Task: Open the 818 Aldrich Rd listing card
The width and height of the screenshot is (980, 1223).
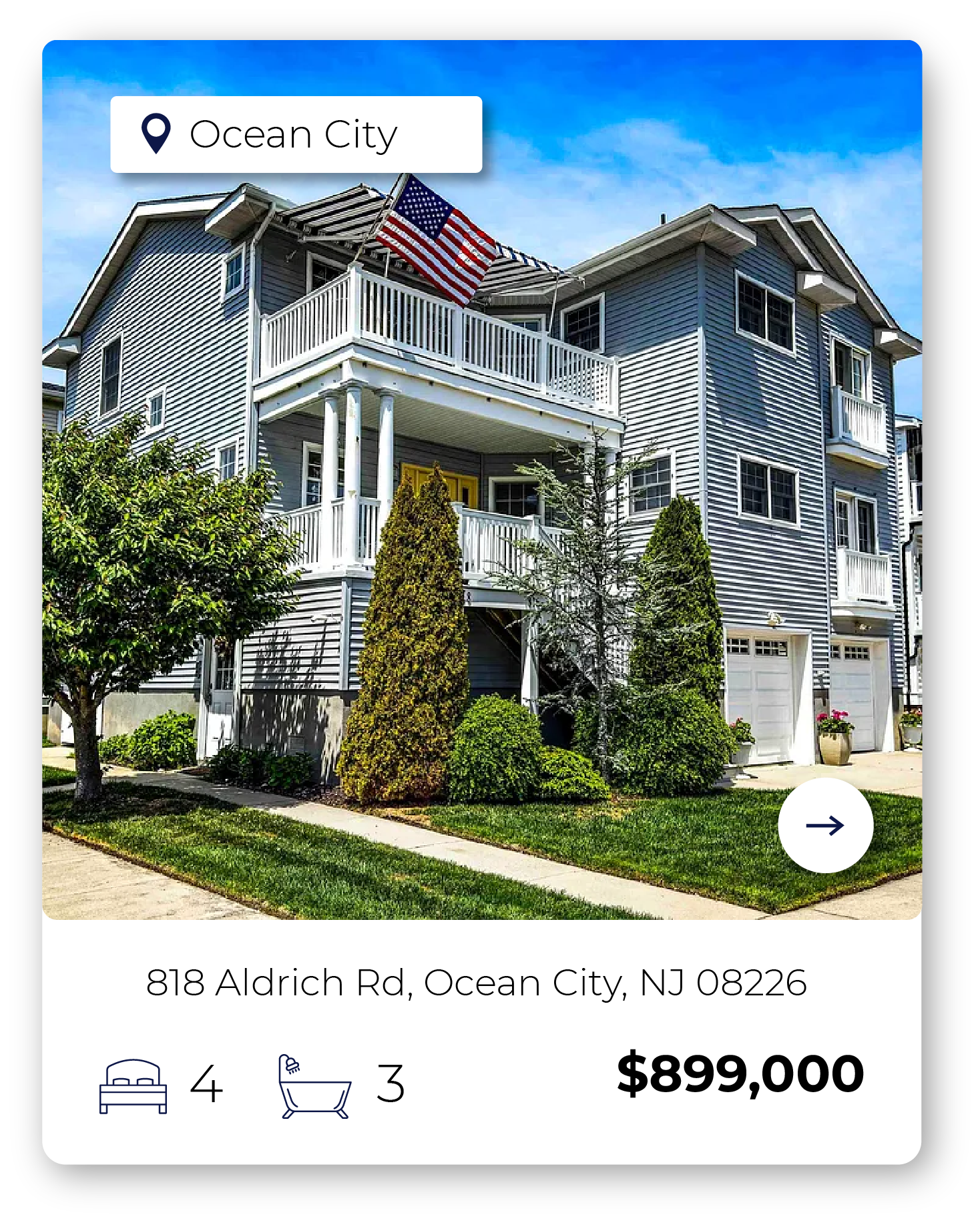Action: (476, 983)
